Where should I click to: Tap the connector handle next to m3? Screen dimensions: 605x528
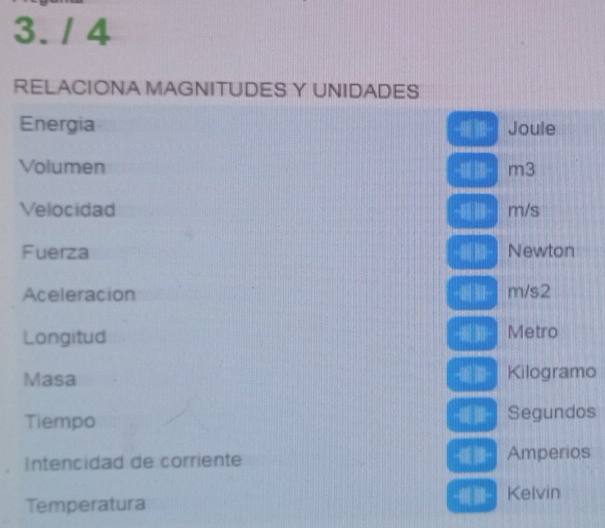(x=471, y=171)
